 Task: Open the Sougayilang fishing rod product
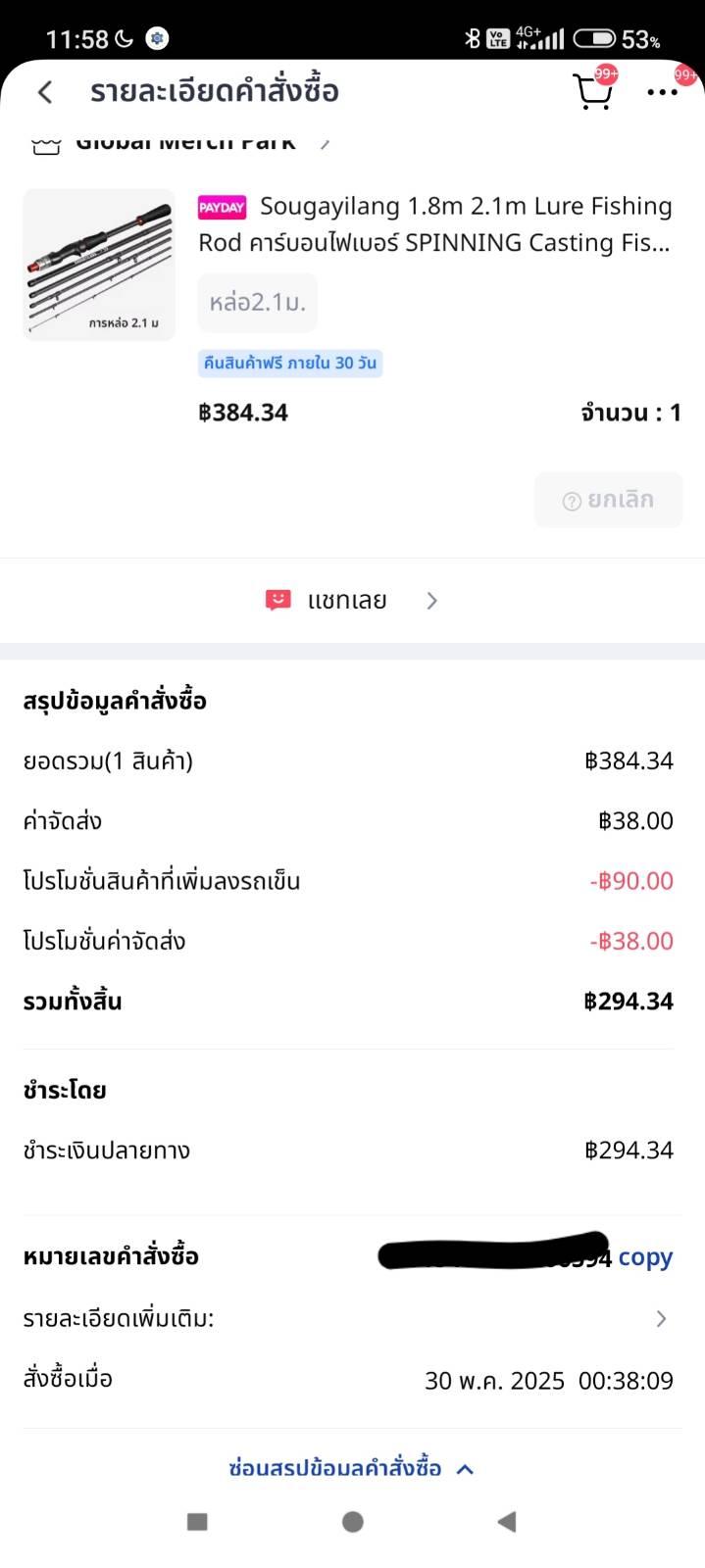coord(435,224)
